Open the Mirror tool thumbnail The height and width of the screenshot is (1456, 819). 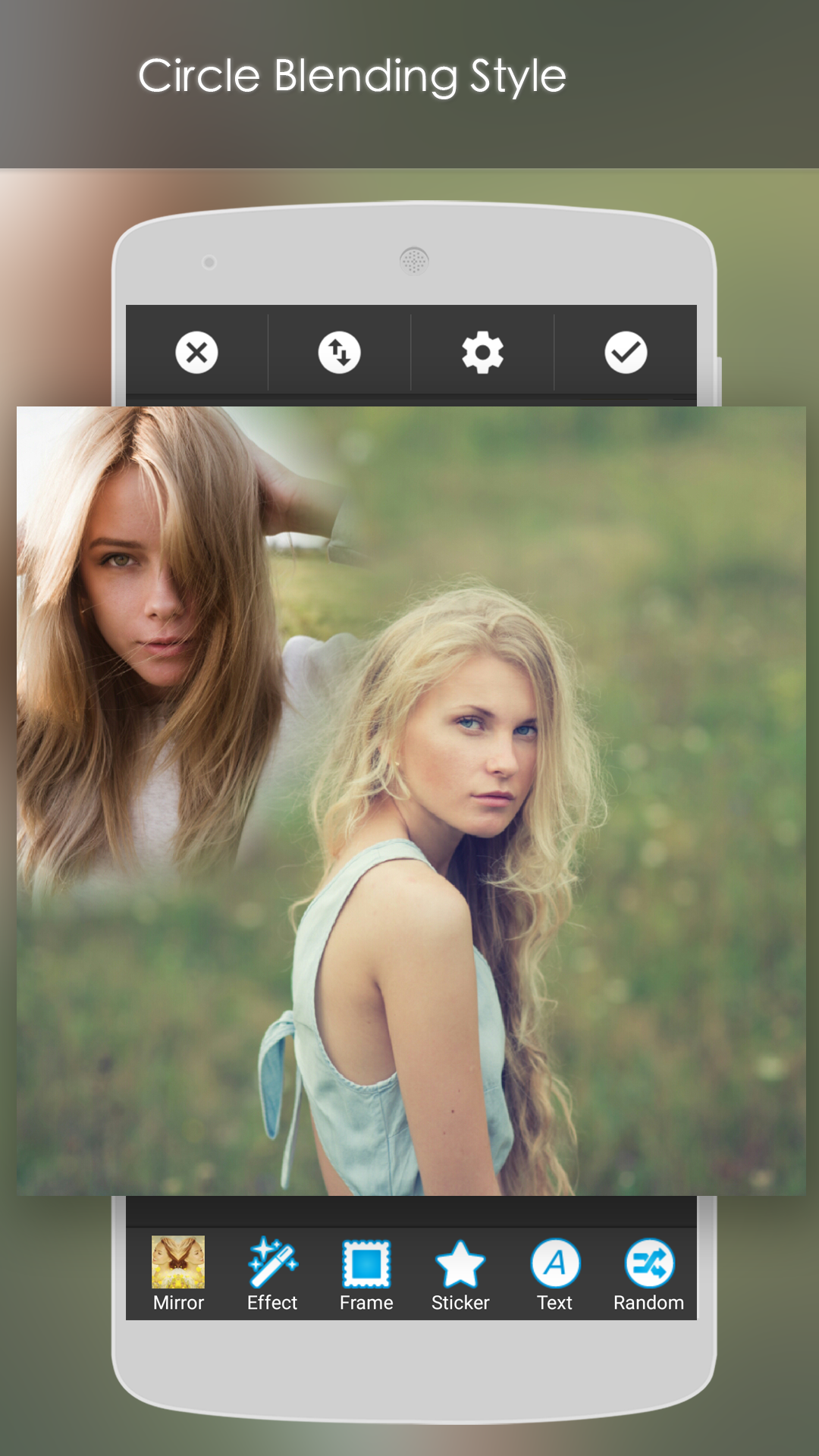click(x=177, y=1259)
